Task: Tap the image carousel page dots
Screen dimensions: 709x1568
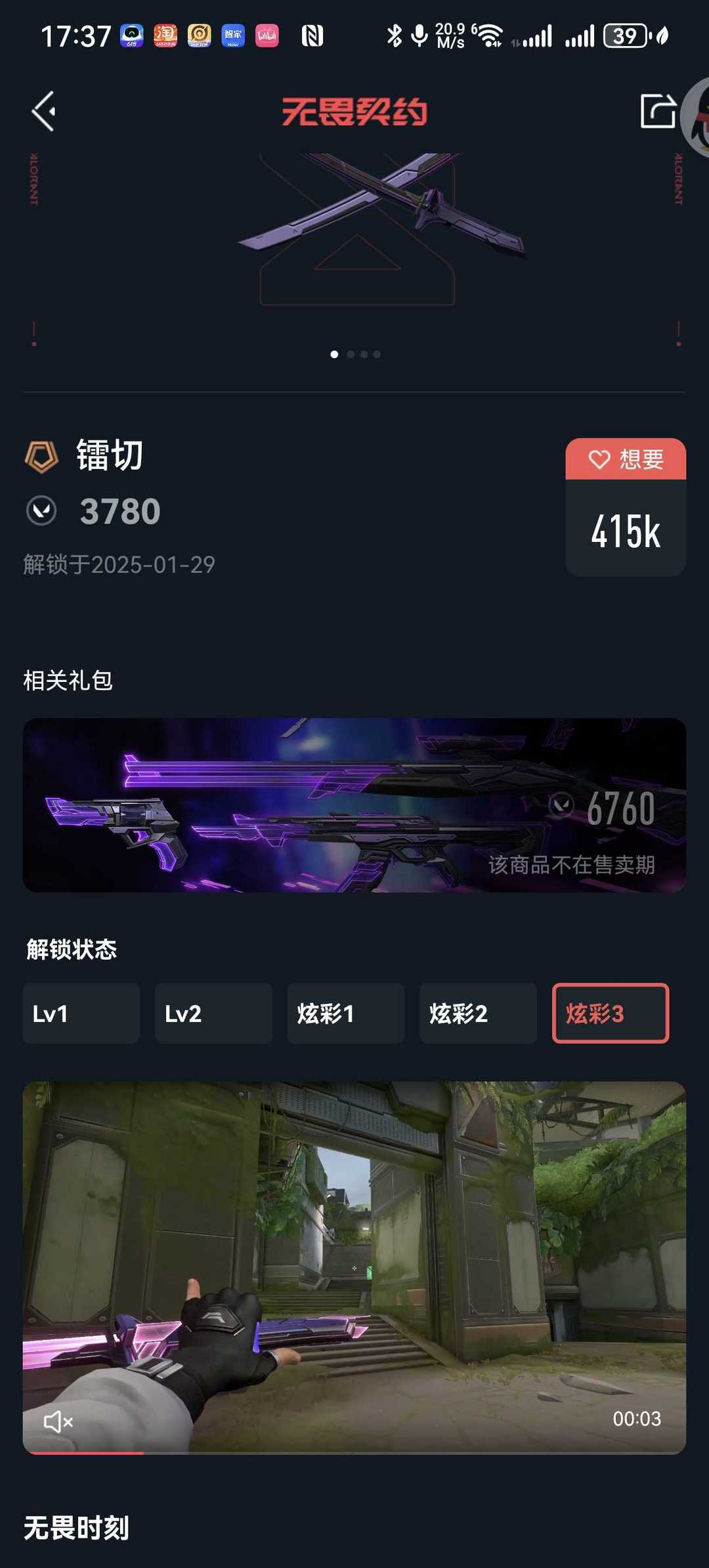Action: pos(355,354)
